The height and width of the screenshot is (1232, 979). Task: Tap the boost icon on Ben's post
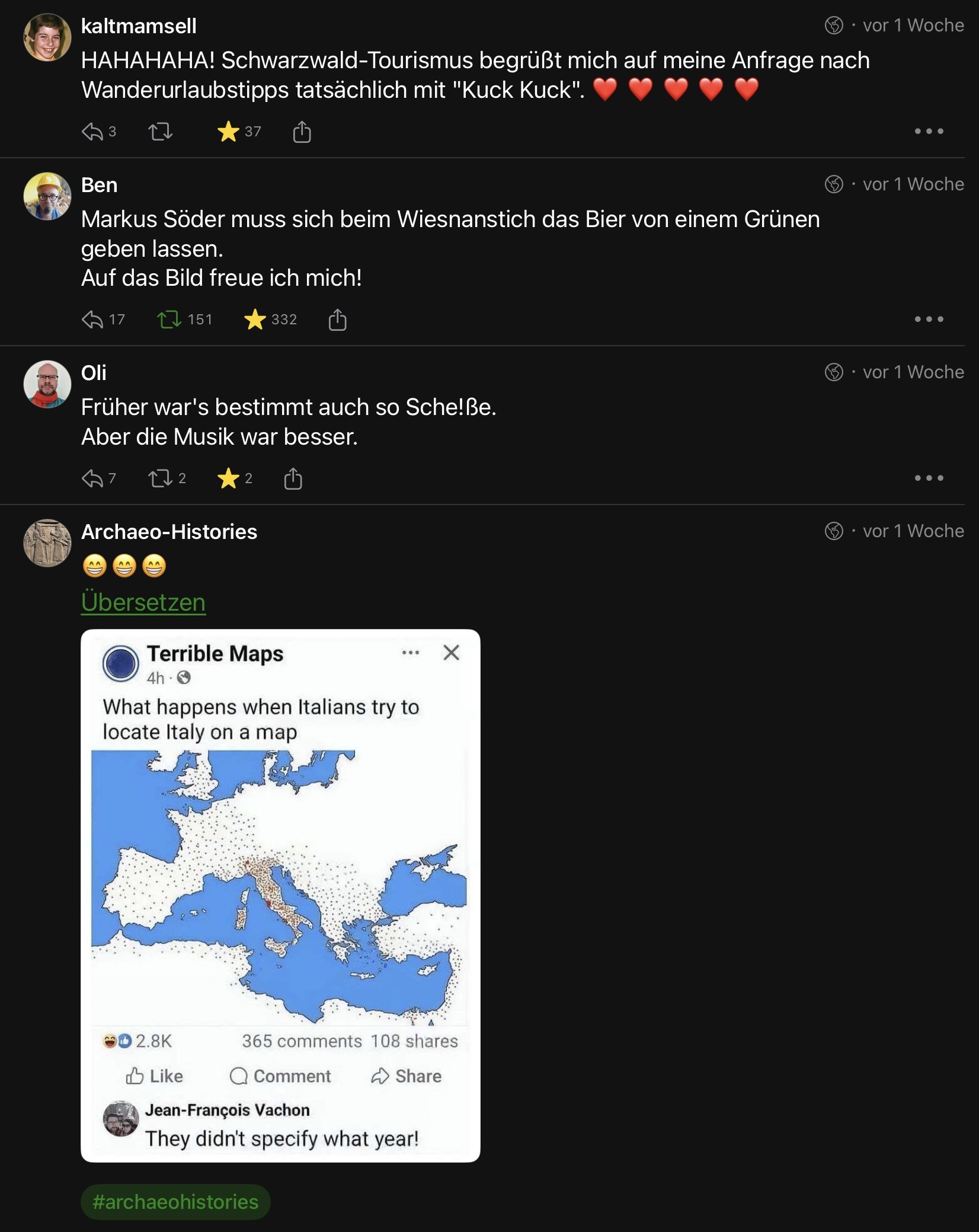pos(169,320)
